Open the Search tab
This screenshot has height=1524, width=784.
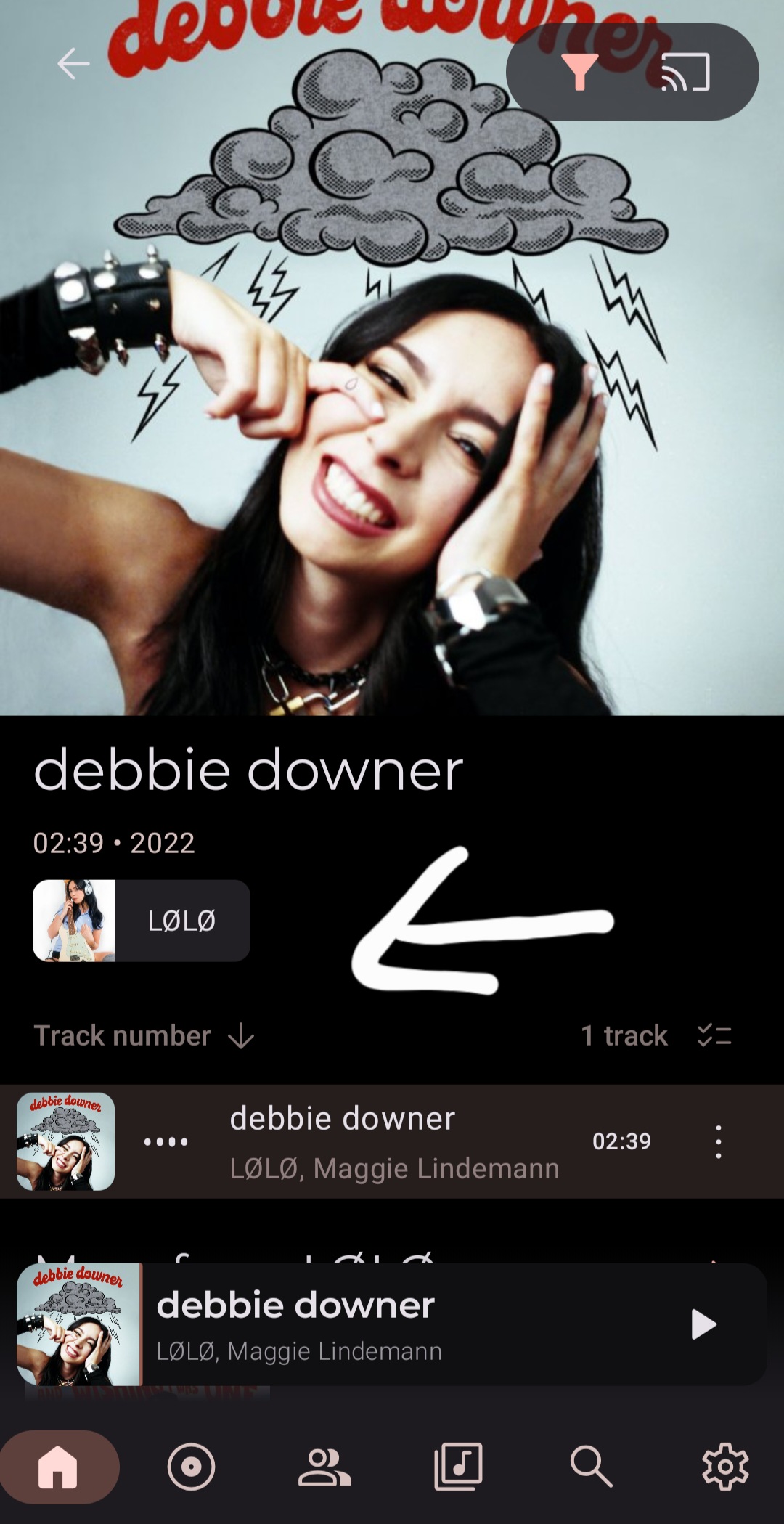pyautogui.click(x=591, y=1467)
